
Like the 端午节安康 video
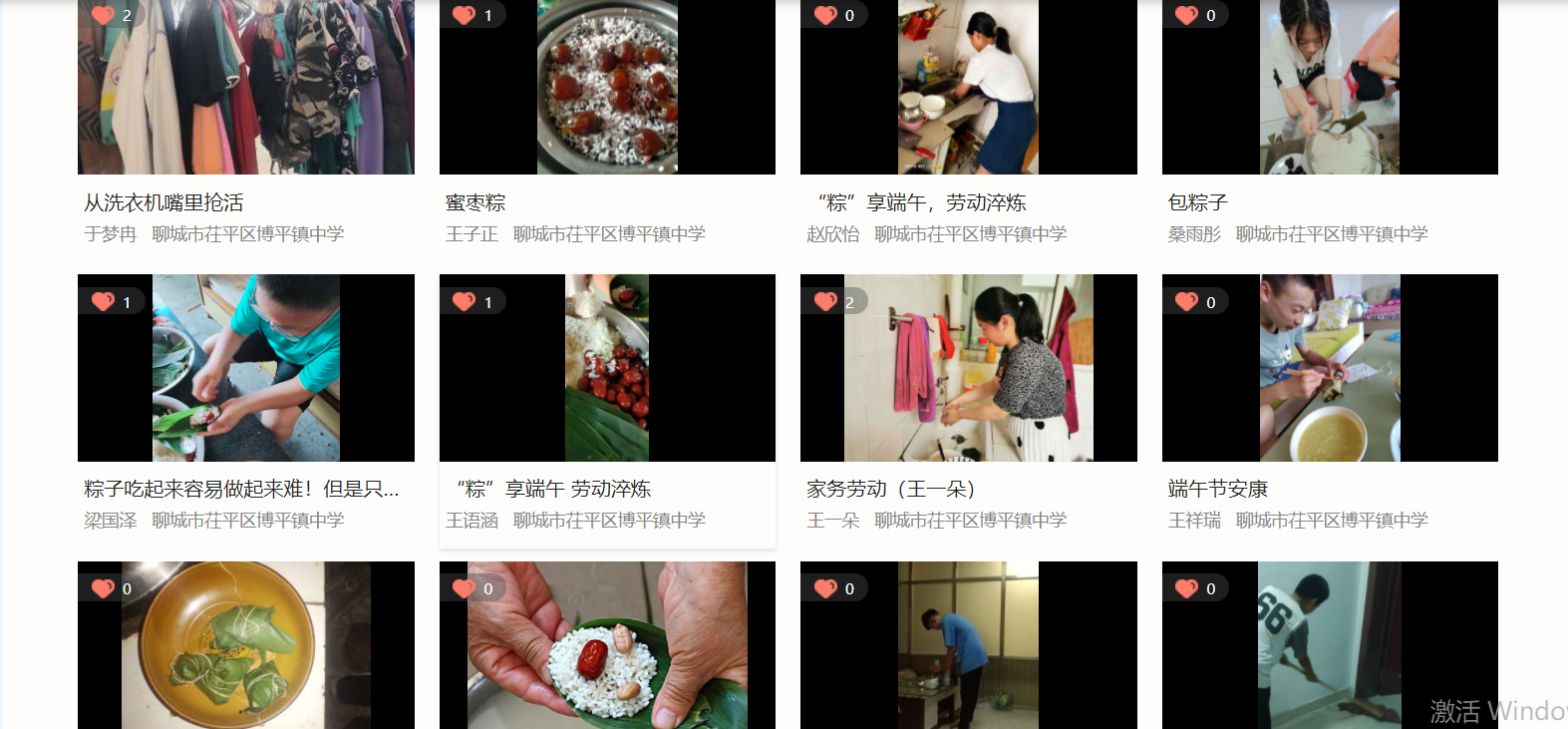[x=1187, y=301]
